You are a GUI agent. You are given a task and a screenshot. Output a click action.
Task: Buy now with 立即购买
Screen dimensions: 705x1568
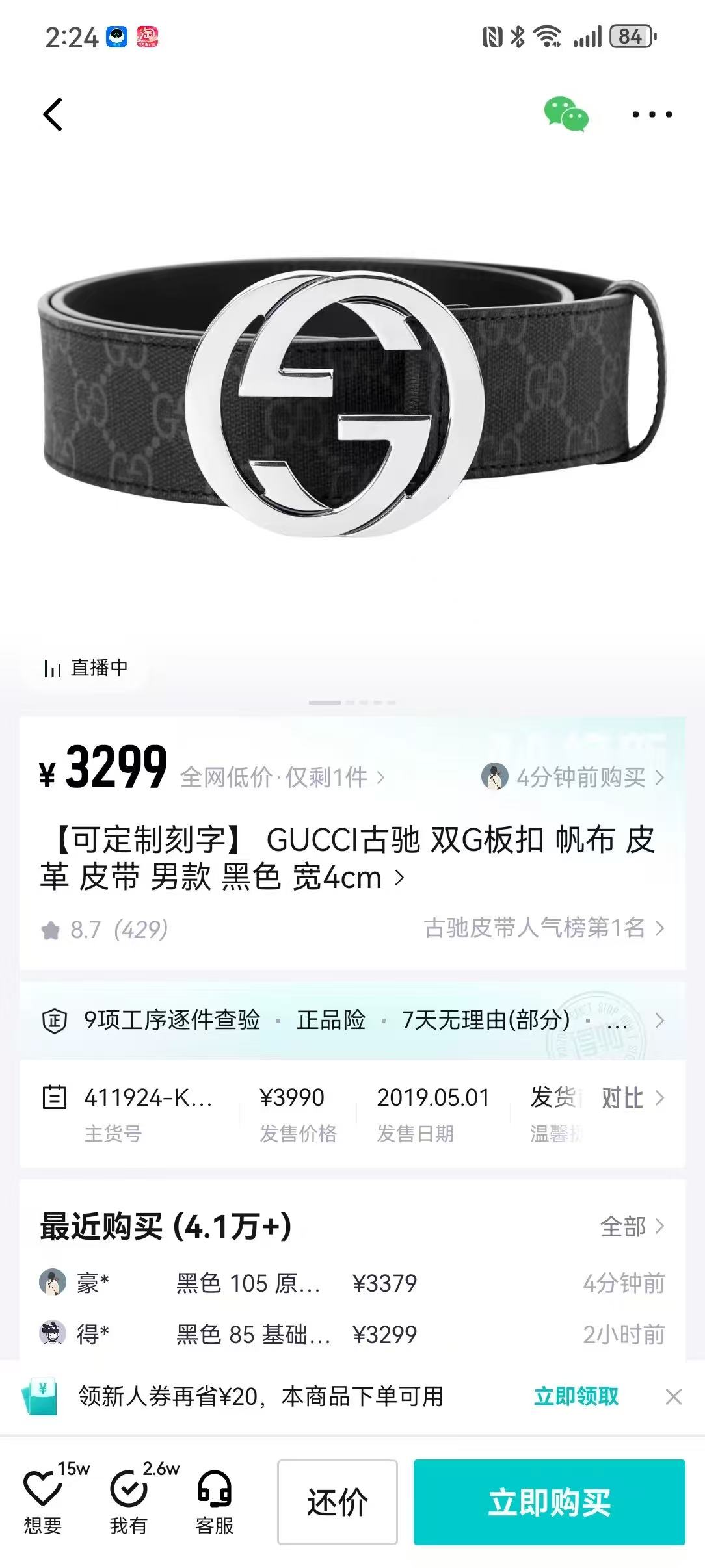(x=549, y=1502)
